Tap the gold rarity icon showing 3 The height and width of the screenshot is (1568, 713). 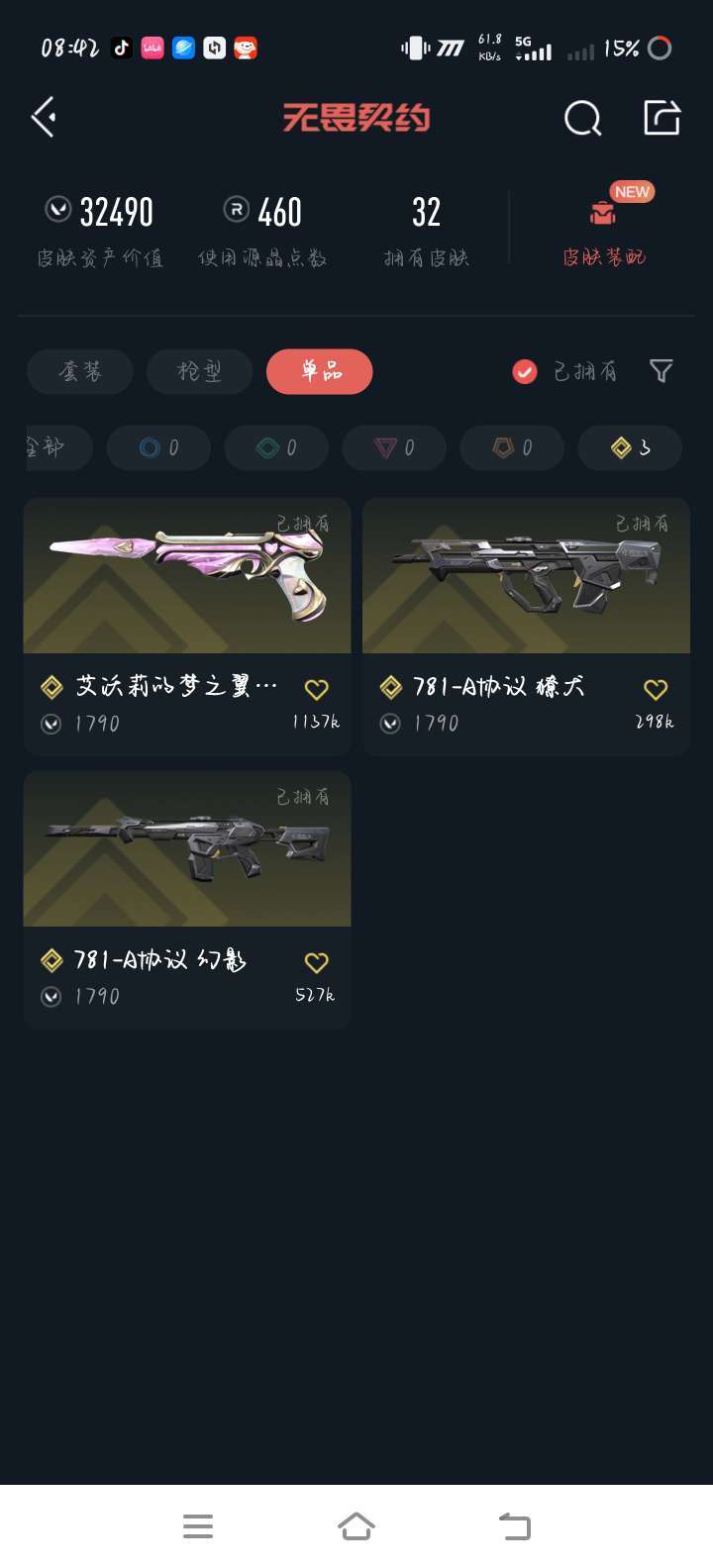(x=630, y=447)
